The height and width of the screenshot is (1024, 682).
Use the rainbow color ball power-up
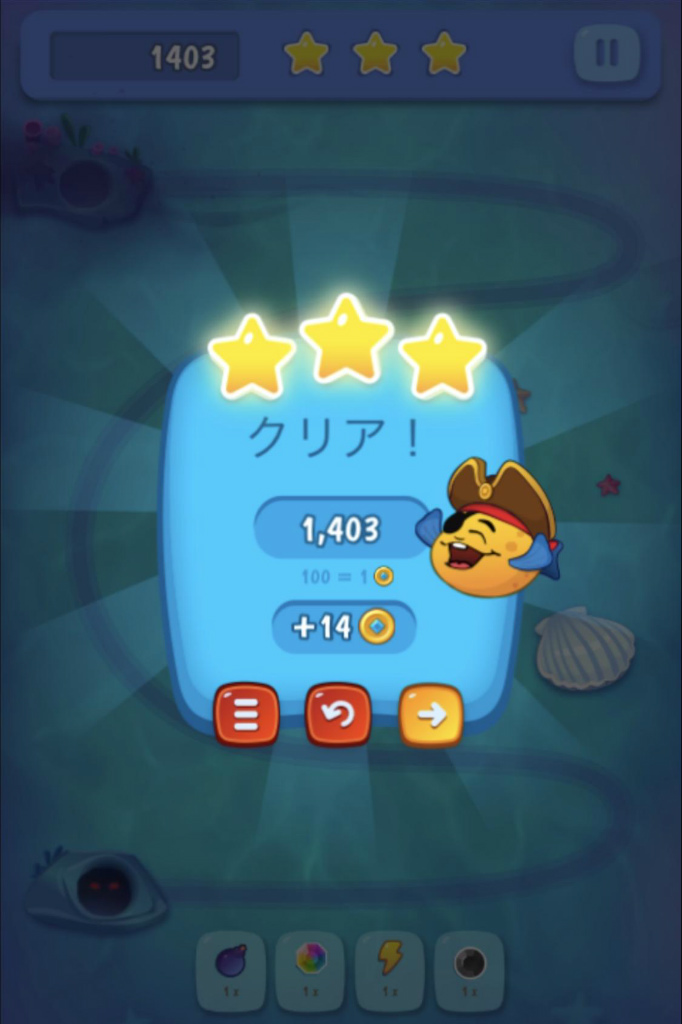(310, 968)
